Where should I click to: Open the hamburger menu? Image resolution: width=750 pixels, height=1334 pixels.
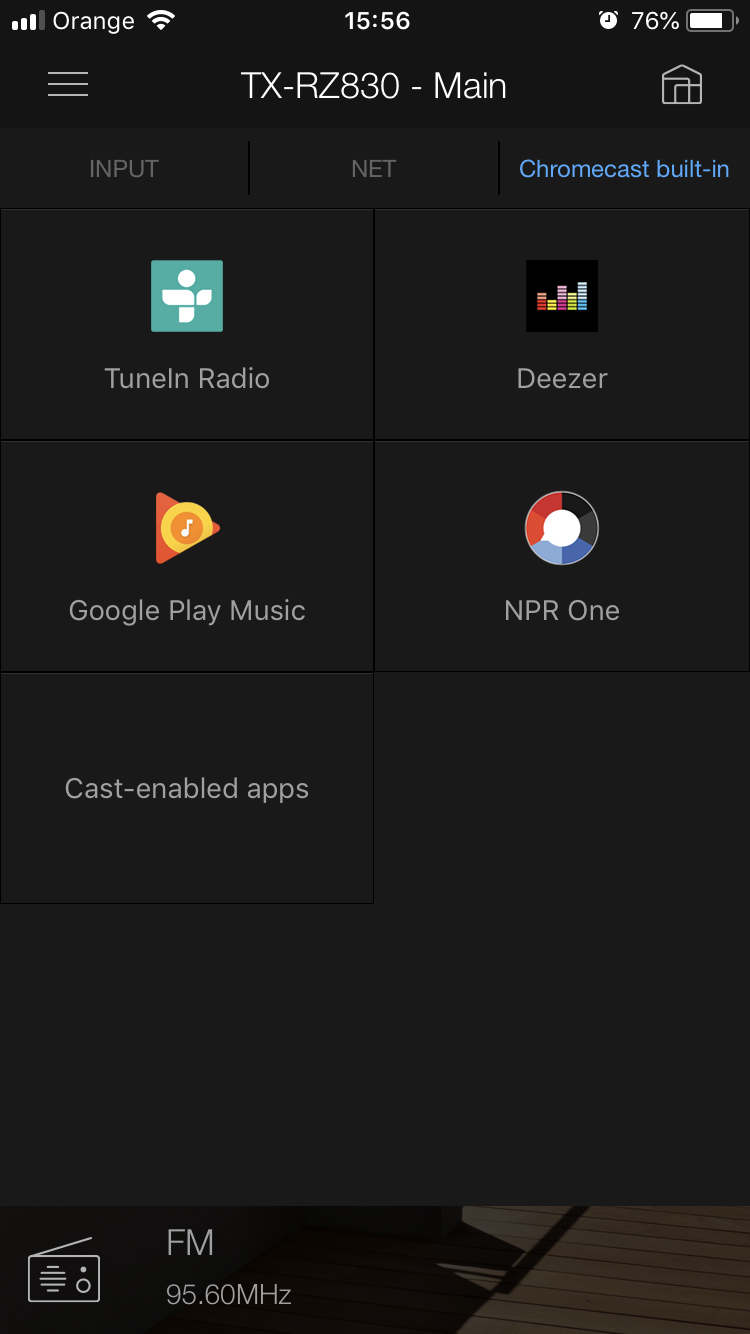[68, 86]
